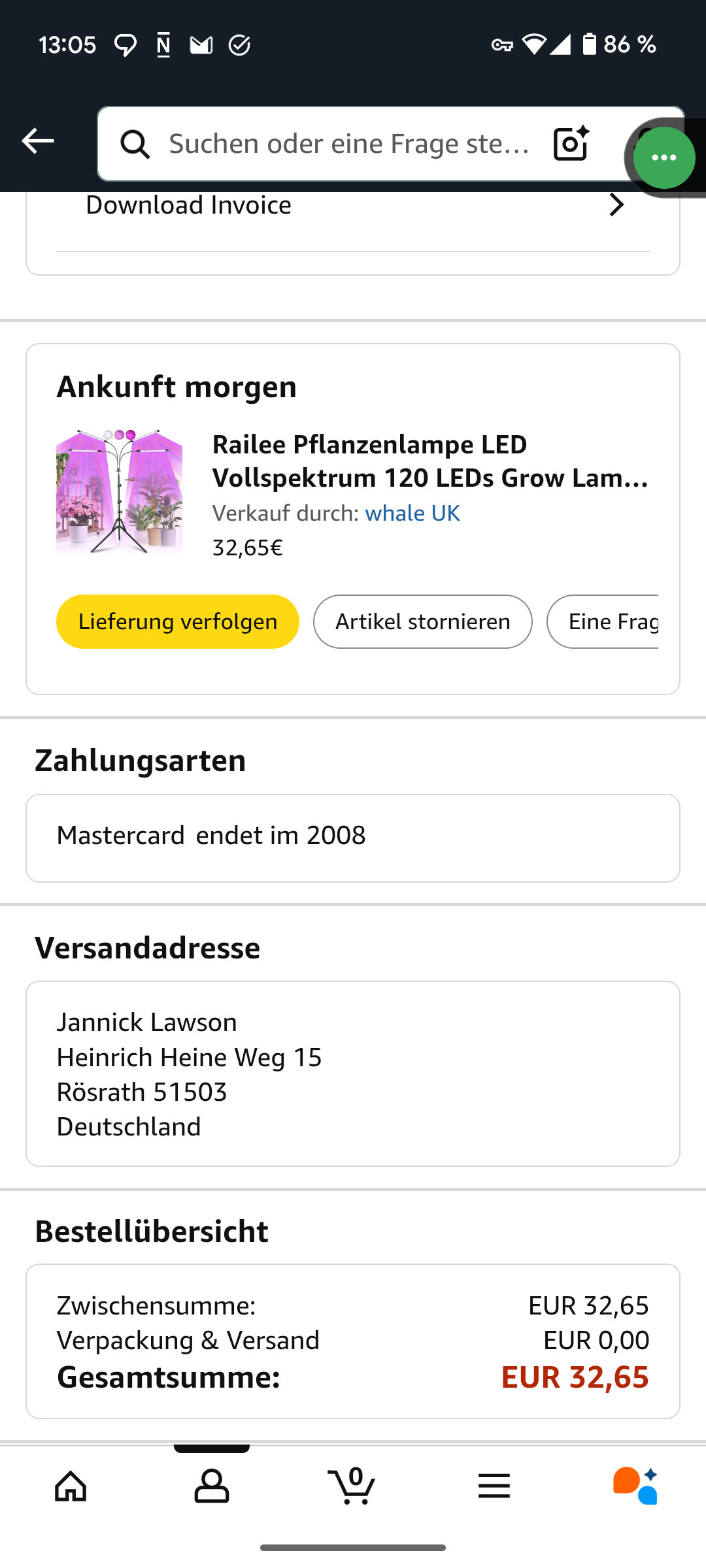Switch to the account profile tab
706x1568 pixels.
tap(212, 1486)
